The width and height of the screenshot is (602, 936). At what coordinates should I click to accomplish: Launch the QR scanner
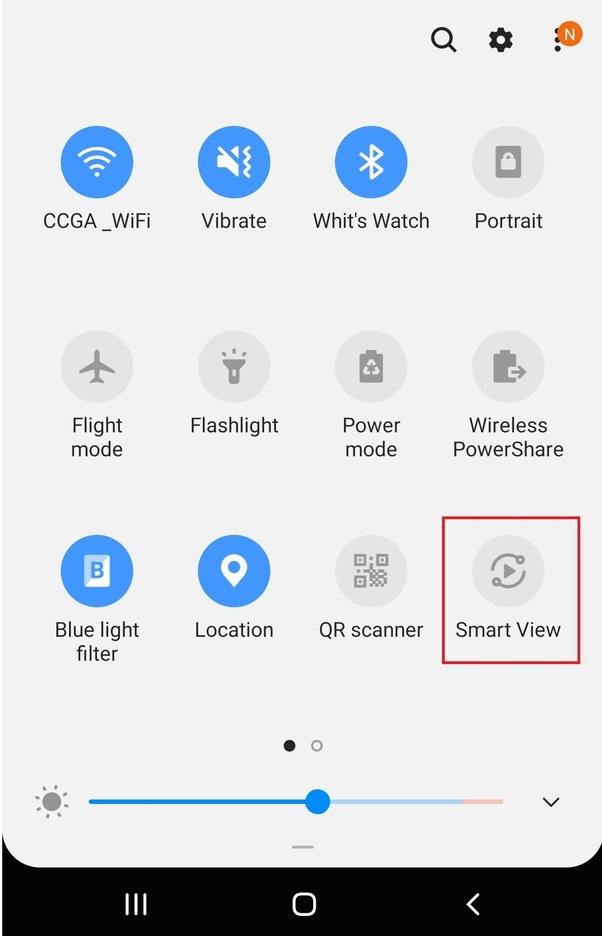tap(371, 571)
